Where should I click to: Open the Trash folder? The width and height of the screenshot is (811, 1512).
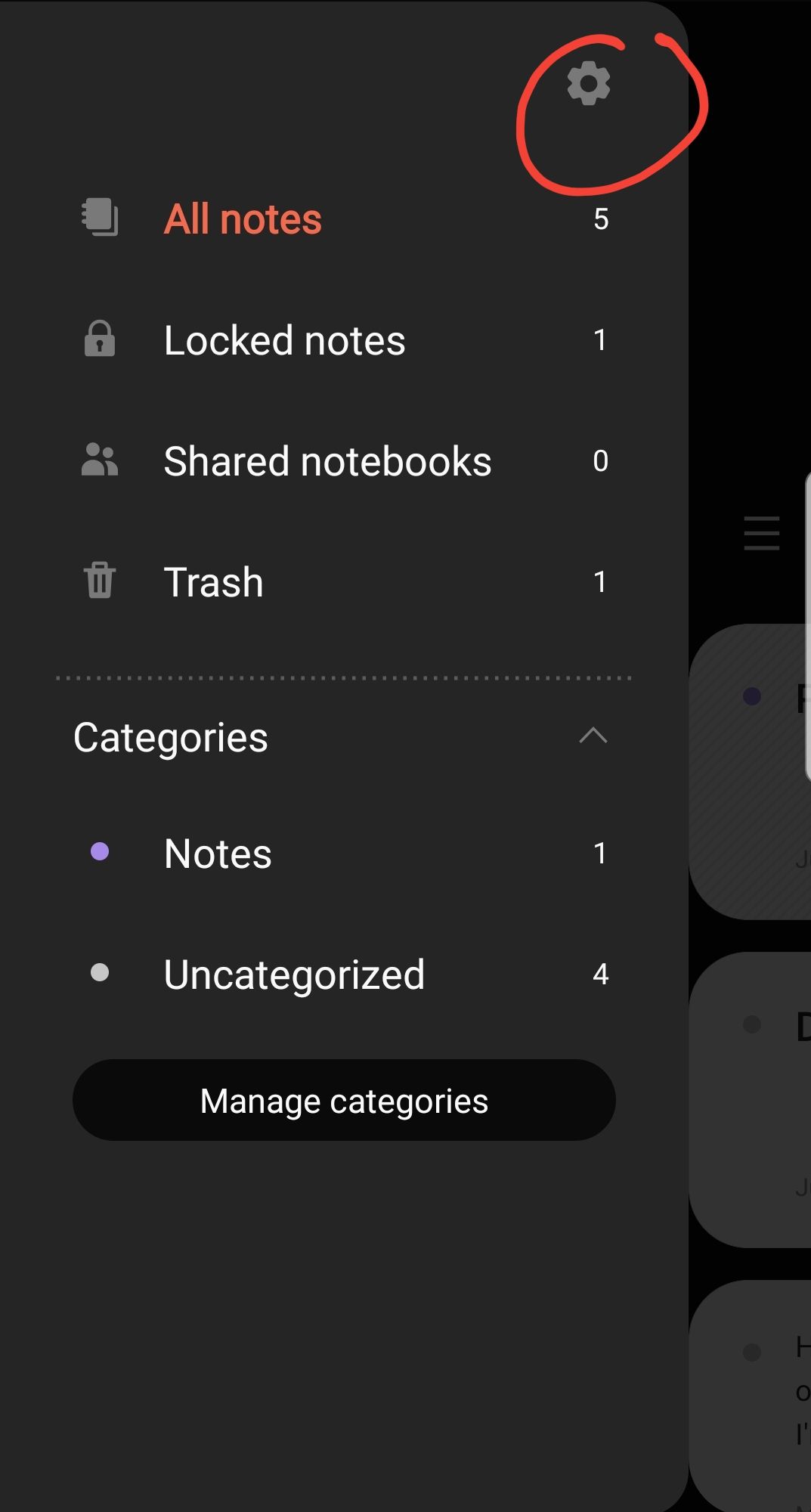point(214,582)
